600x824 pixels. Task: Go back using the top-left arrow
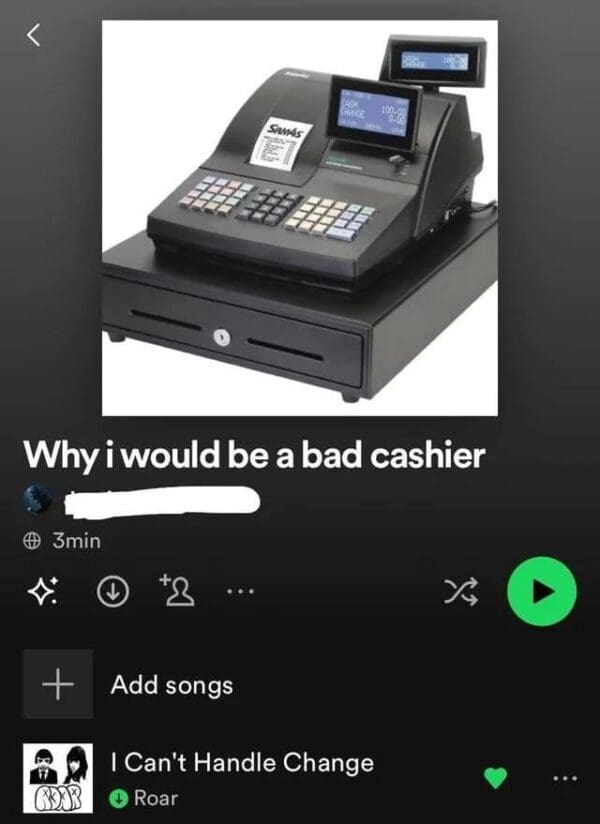coord(32,37)
